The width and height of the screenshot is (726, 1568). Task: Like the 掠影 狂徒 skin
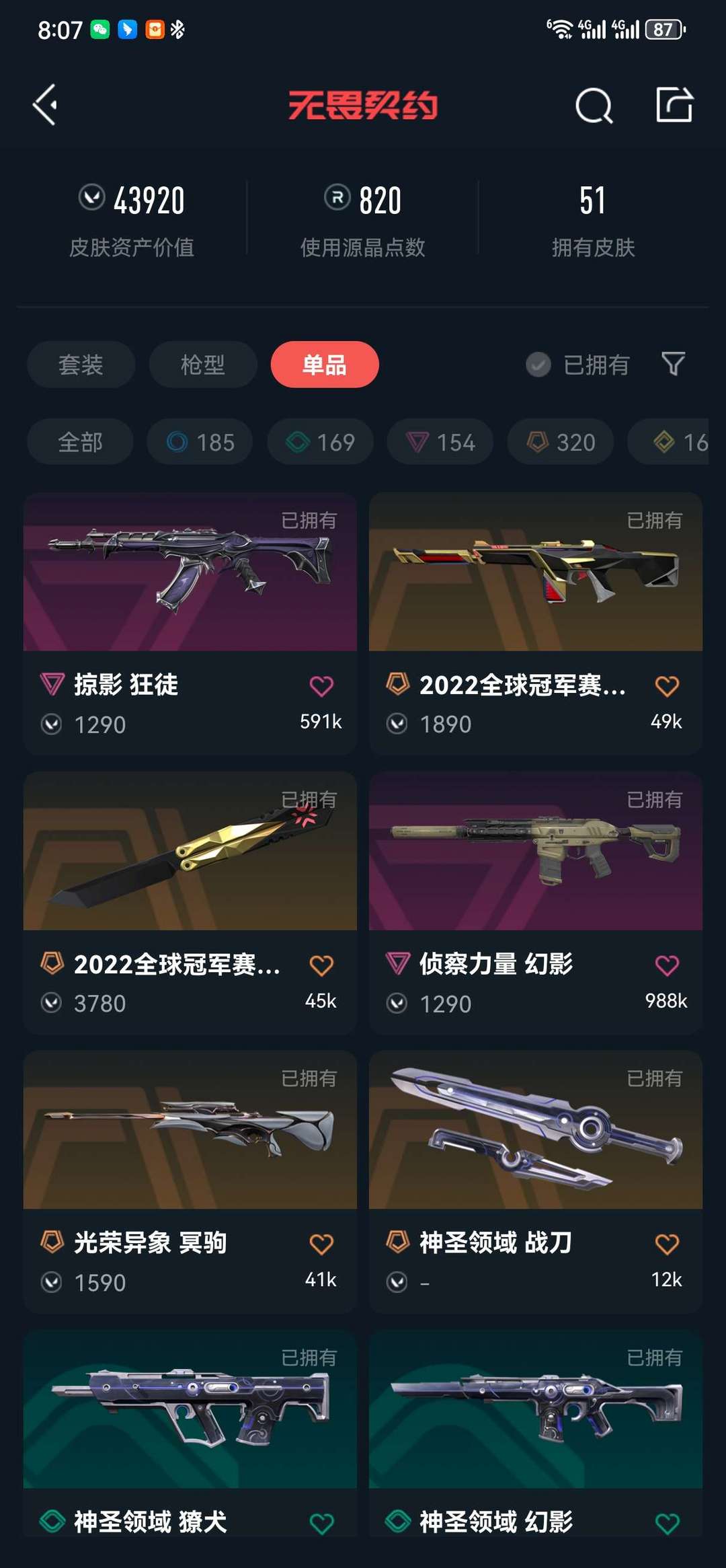pyautogui.click(x=321, y=686)
